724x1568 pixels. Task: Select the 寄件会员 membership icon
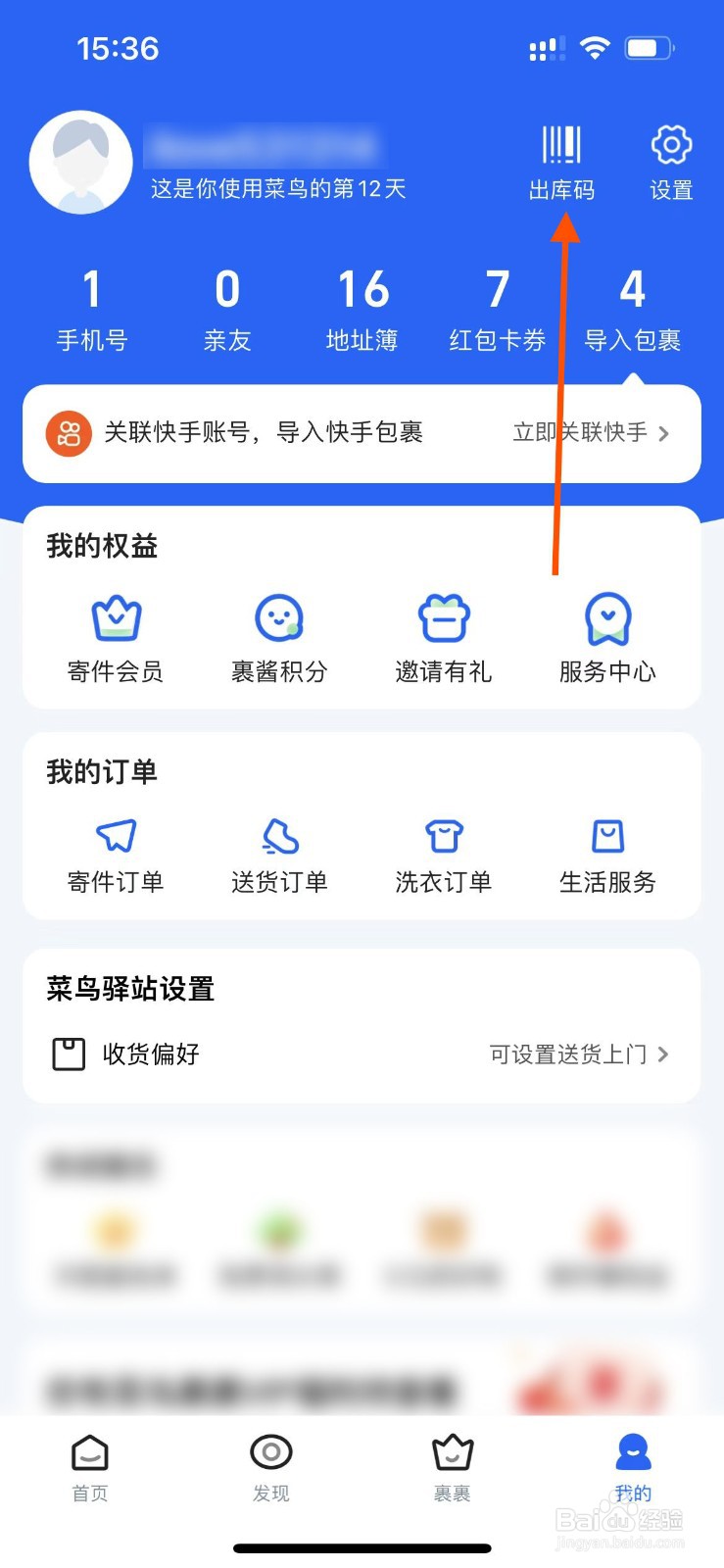pyautogui.click(x=115, y=619)
